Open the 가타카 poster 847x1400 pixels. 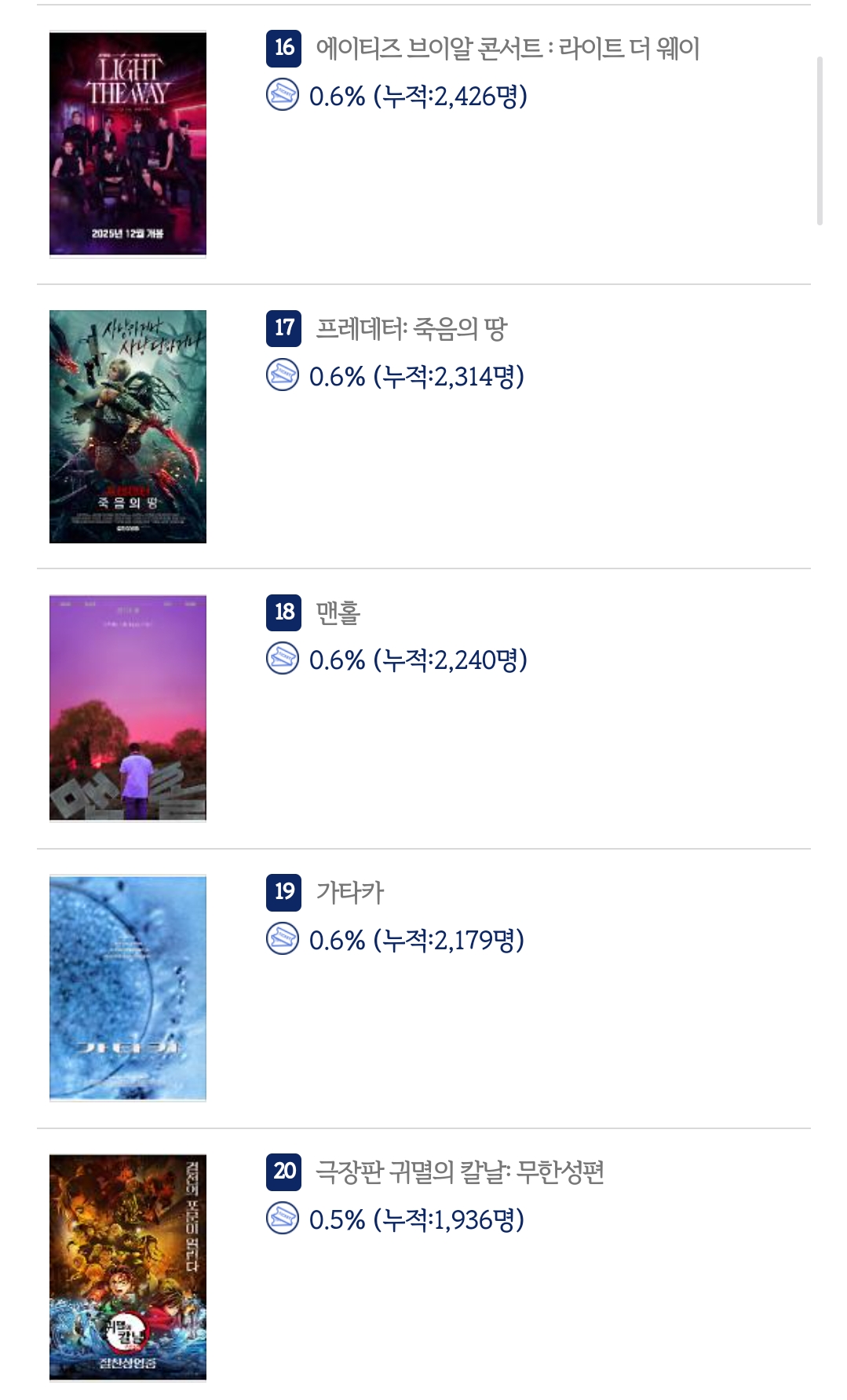[x=127, y=988]
